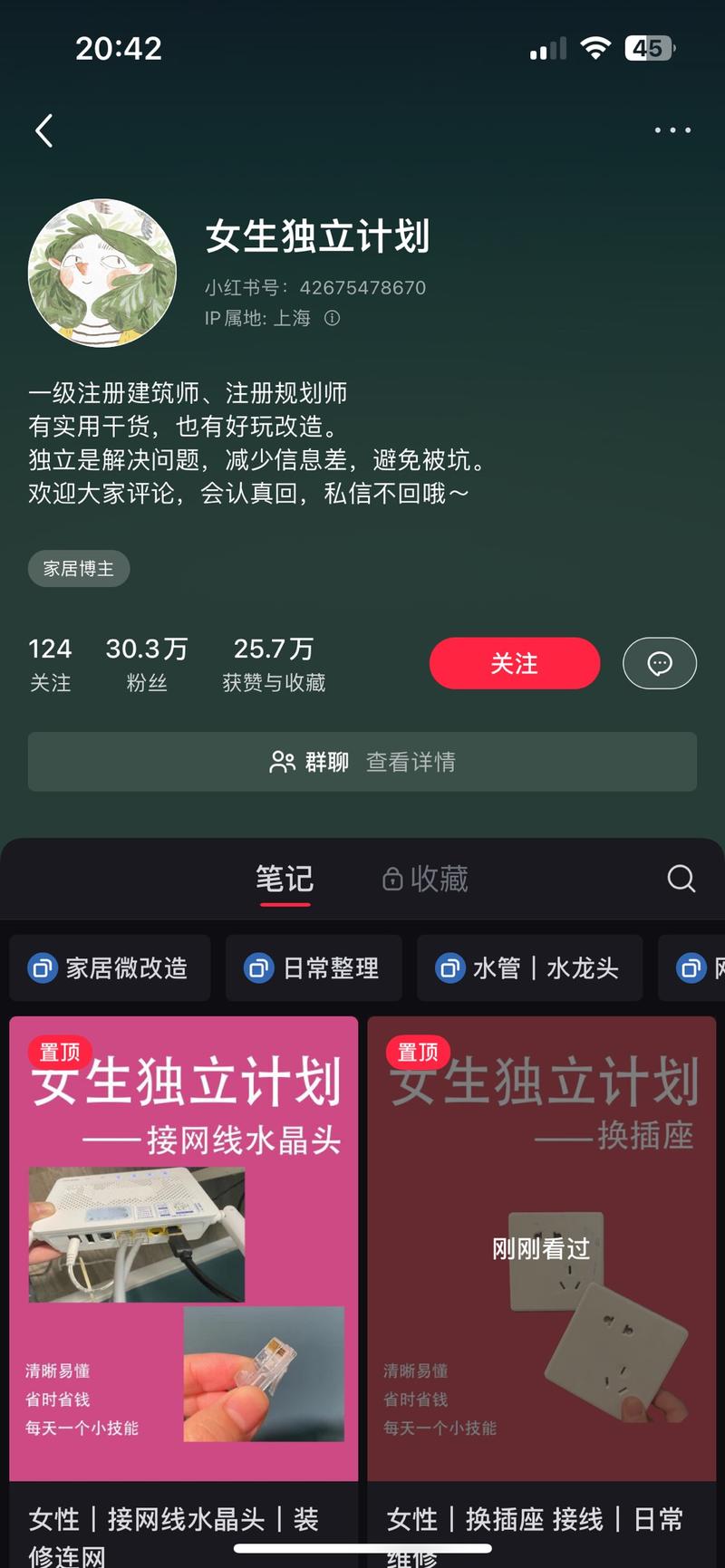The image size is (725, 1568).
Task: Open the chat bubble message icon
Action: 659,663
